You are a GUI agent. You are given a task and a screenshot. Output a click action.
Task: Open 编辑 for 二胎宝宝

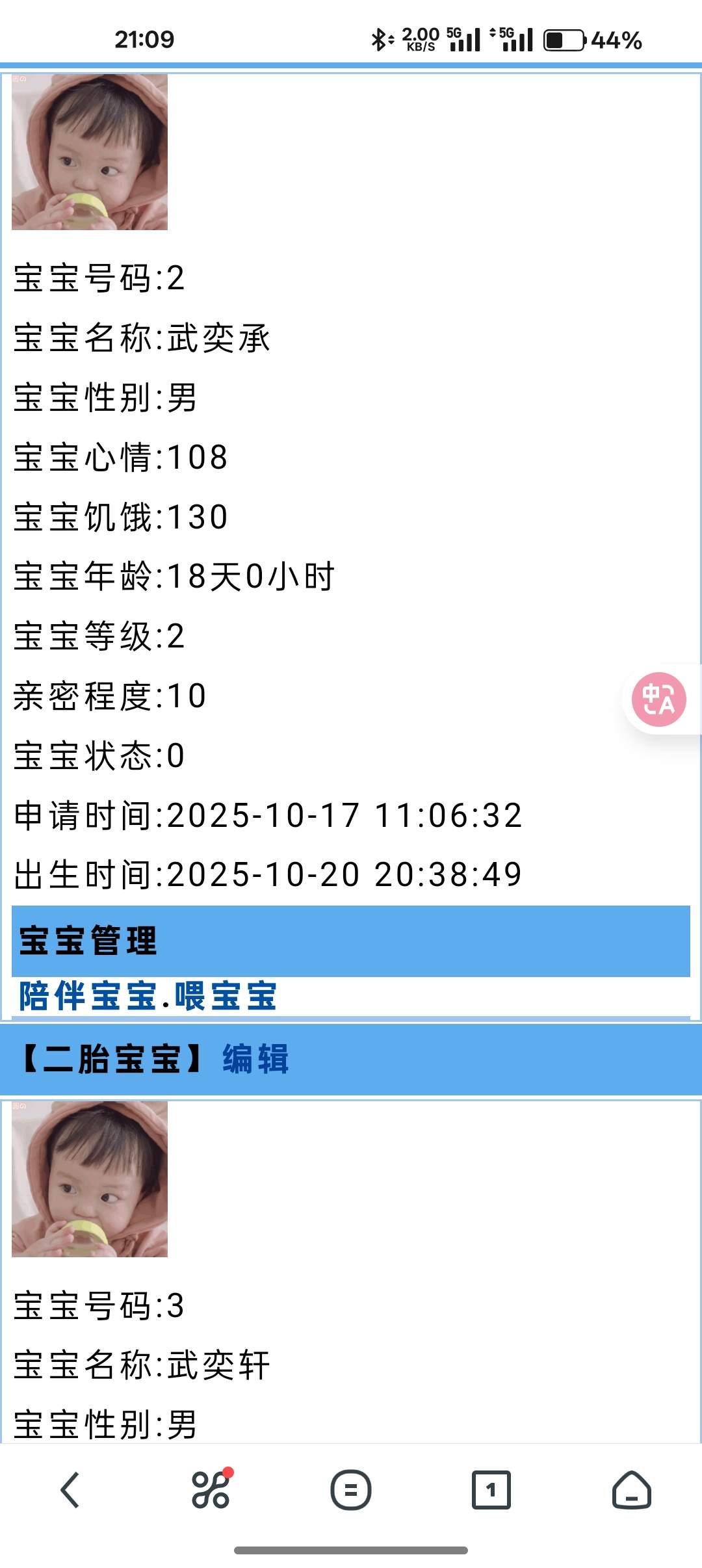(x=255, y=1059)
